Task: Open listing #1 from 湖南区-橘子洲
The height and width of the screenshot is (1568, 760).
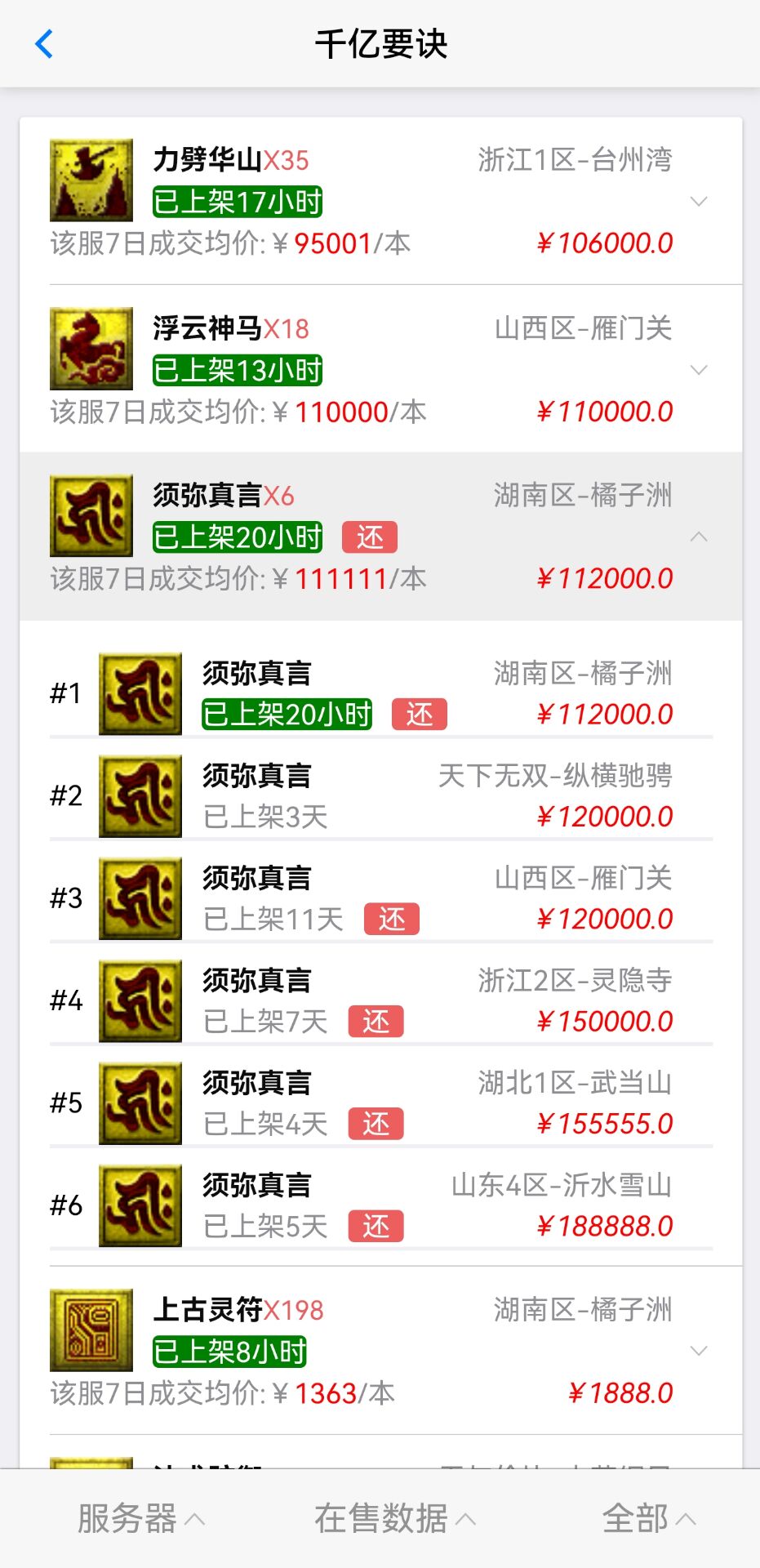Action: coord(380,694)
